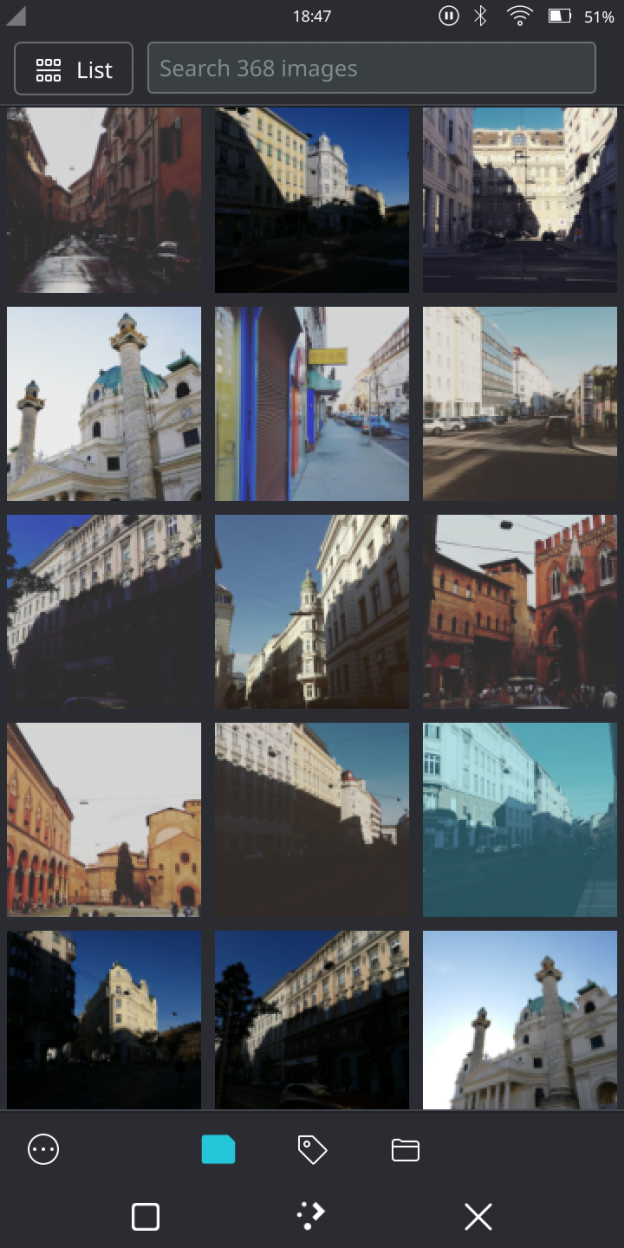
Task: Open the photo of the wet narrow street
Action: click(104, 200)
